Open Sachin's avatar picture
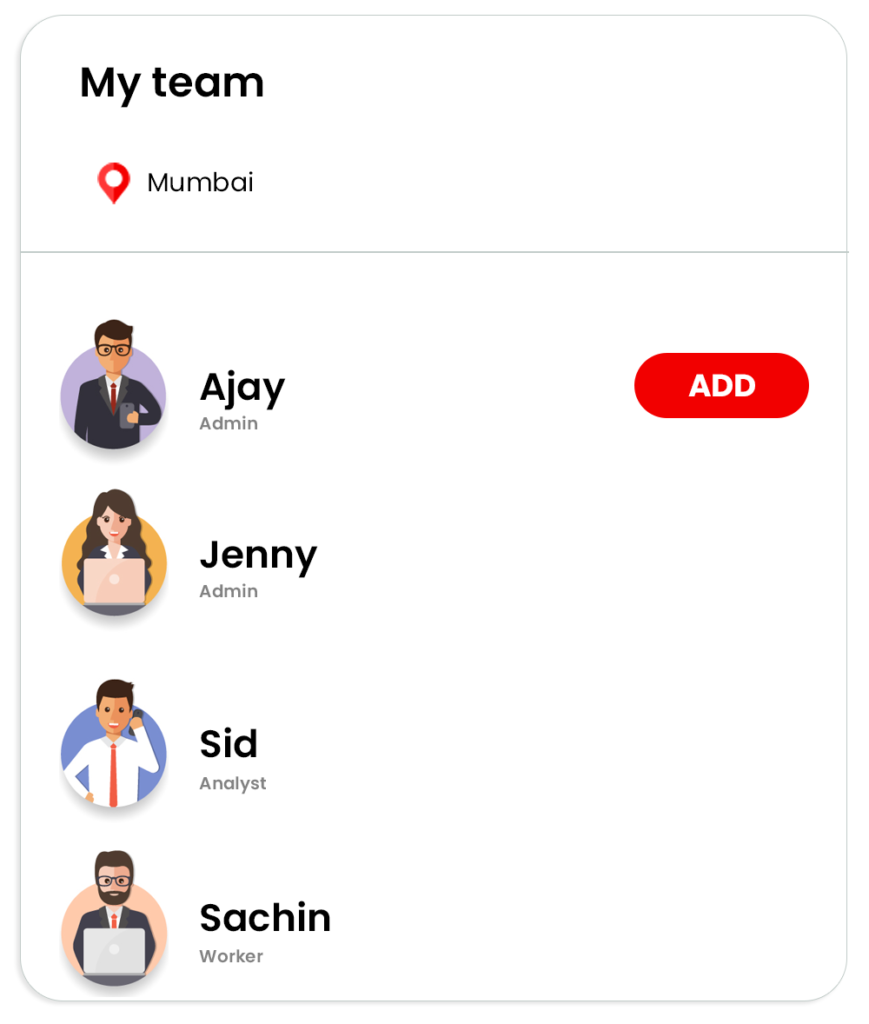 pyautogui.click(x=113, y=920)
